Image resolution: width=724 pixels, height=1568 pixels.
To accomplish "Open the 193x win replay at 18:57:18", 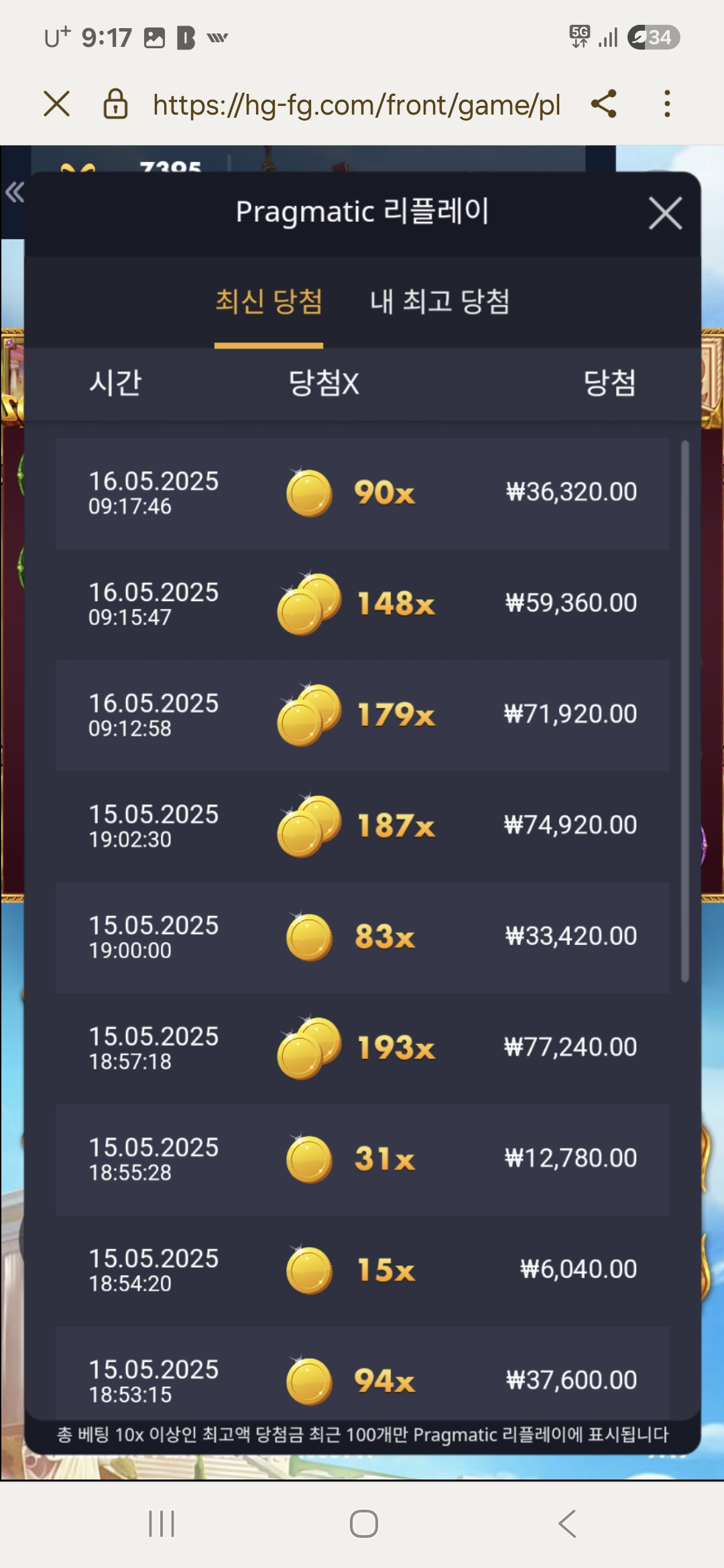I will coord(362,1048).
